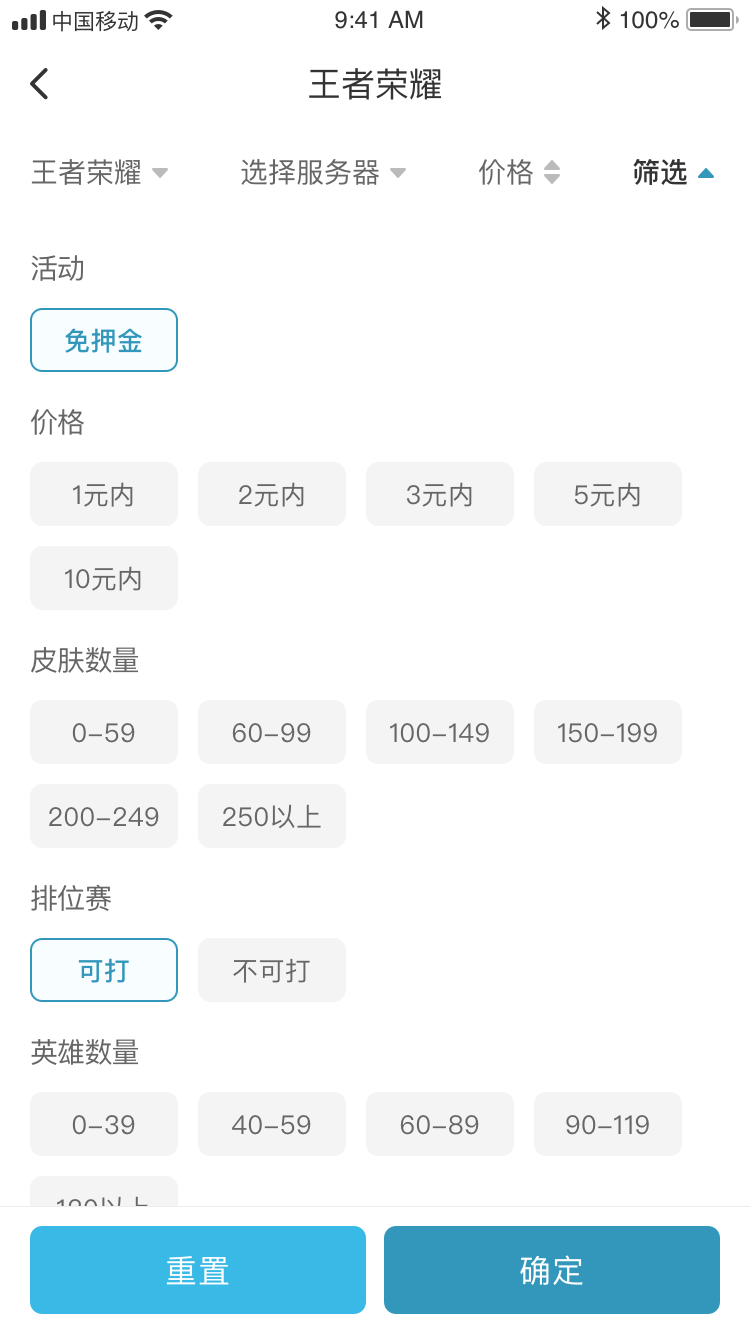Filter skins by 0-59
Image resolution: width=750 pixels, height=1334 pixels.
pyautogui.click(x=104, y=733)
